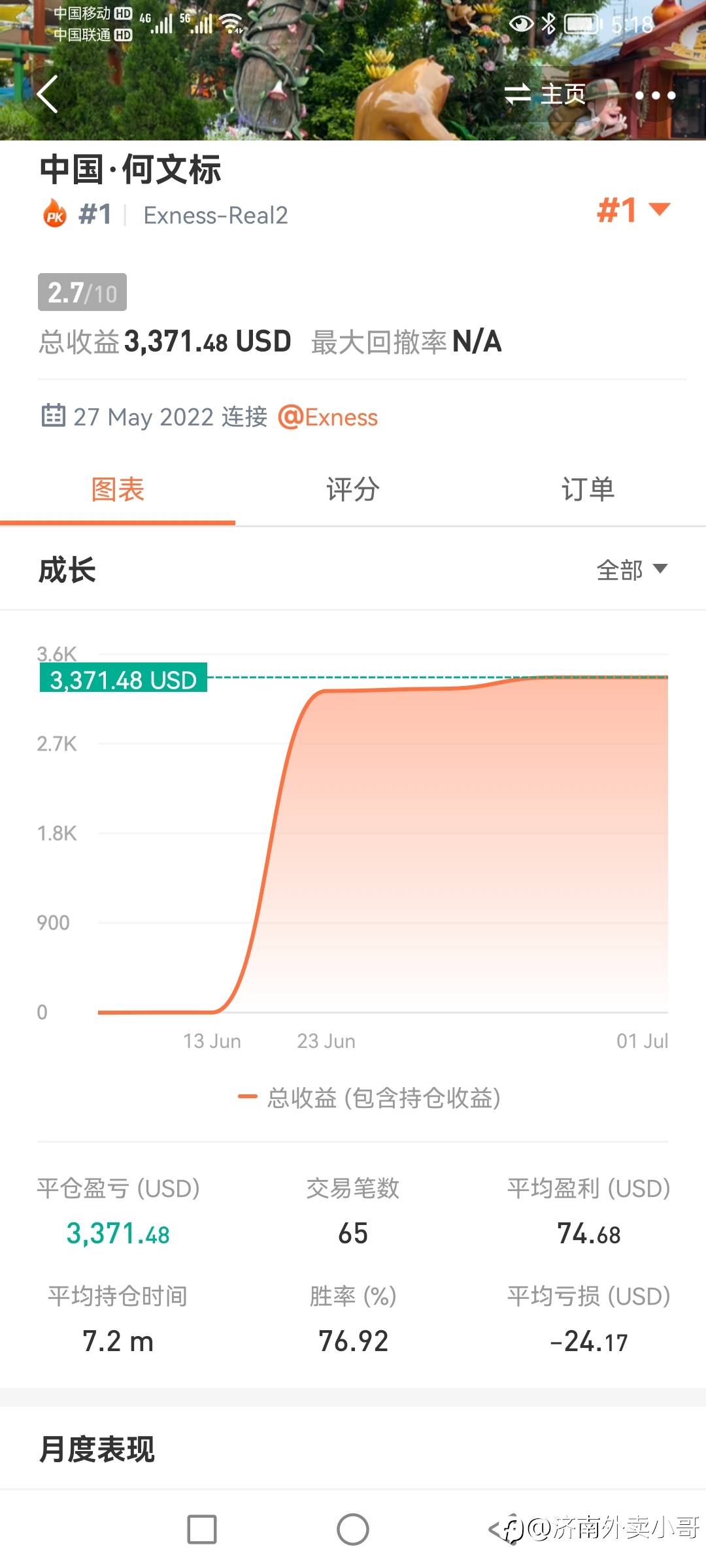Tap the 主页 switch button
The height and width of the screenshot is (1568, 706).
tap(546, 95)
